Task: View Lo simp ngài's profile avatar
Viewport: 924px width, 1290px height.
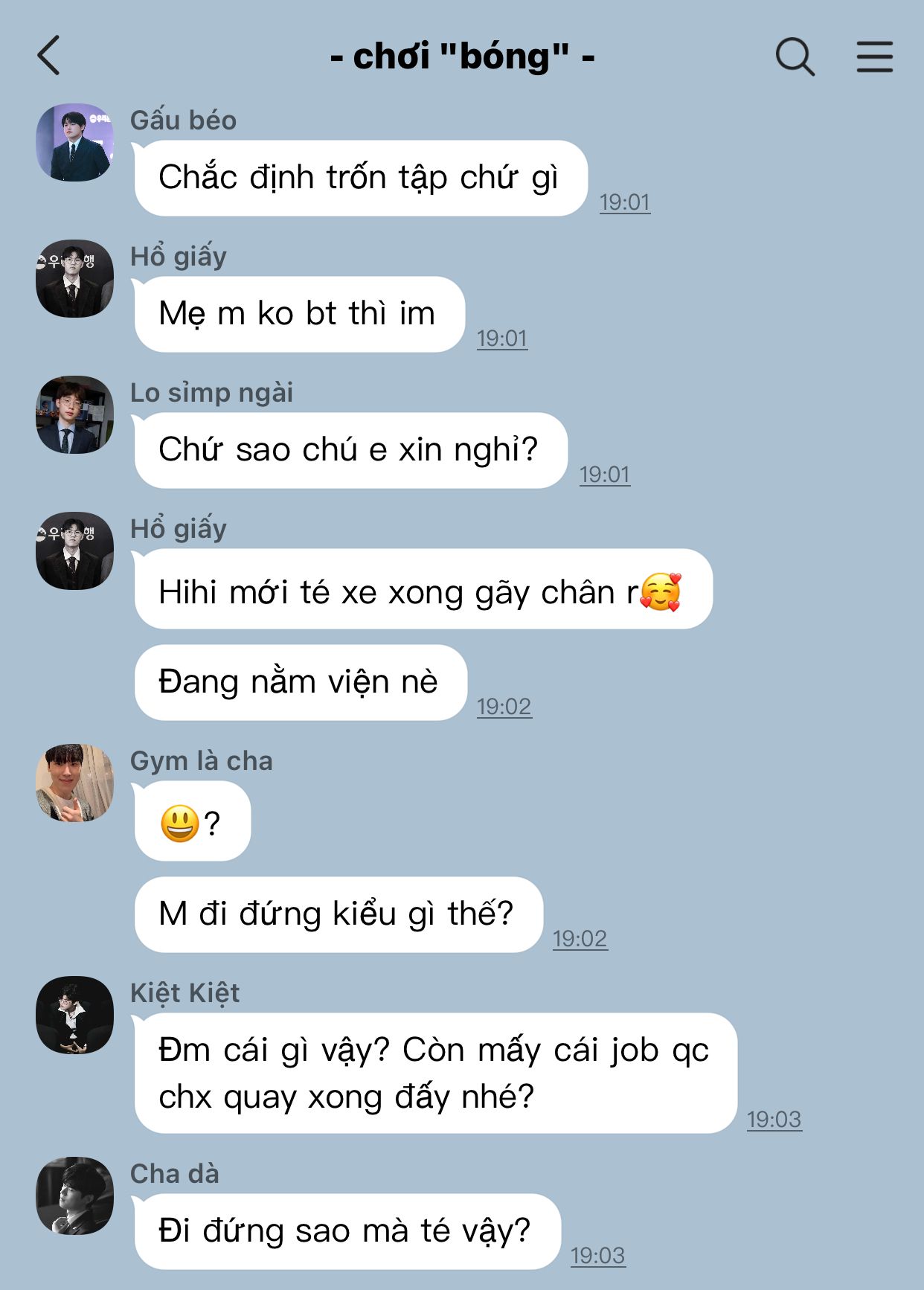Action: click(x=74, y=414)
